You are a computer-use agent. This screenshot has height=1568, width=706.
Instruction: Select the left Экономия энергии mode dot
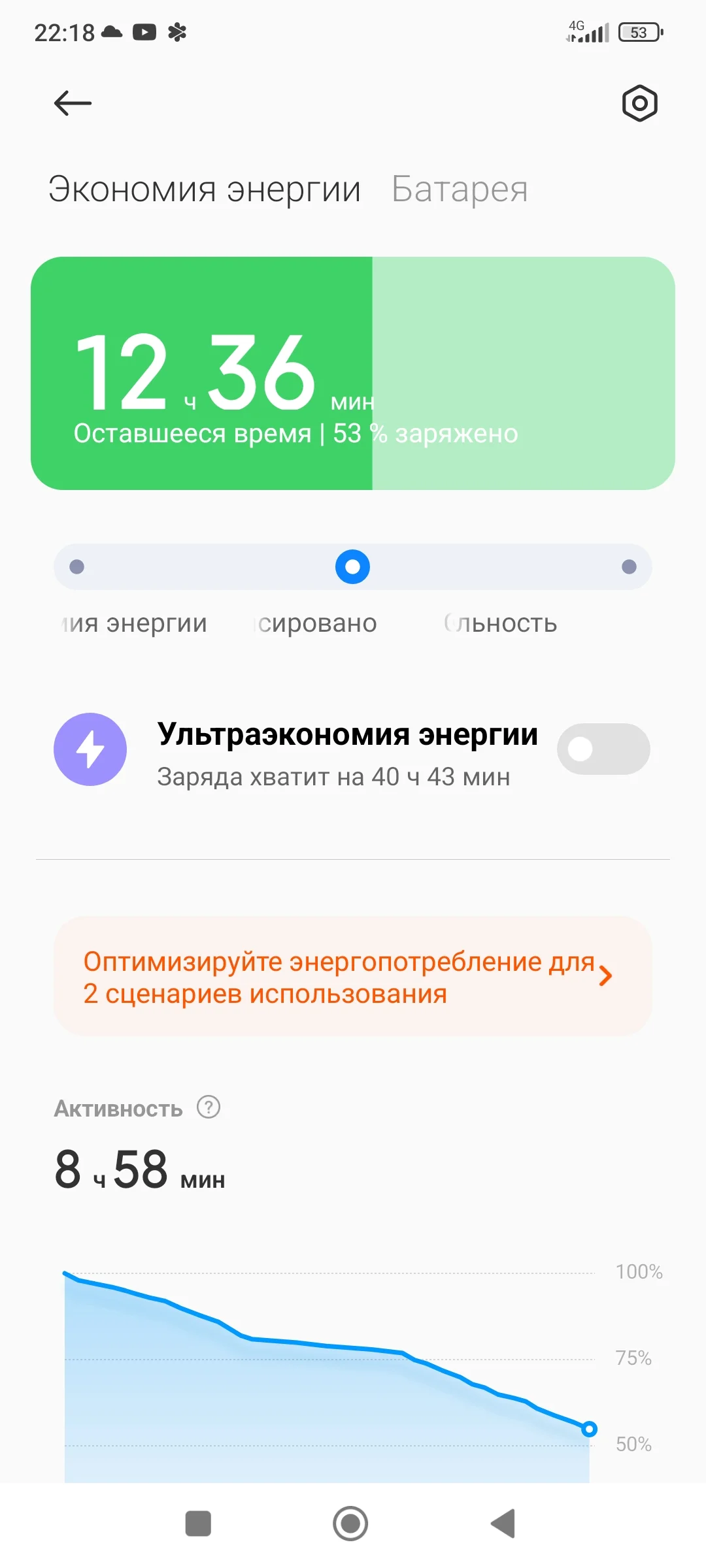(76, 566)
